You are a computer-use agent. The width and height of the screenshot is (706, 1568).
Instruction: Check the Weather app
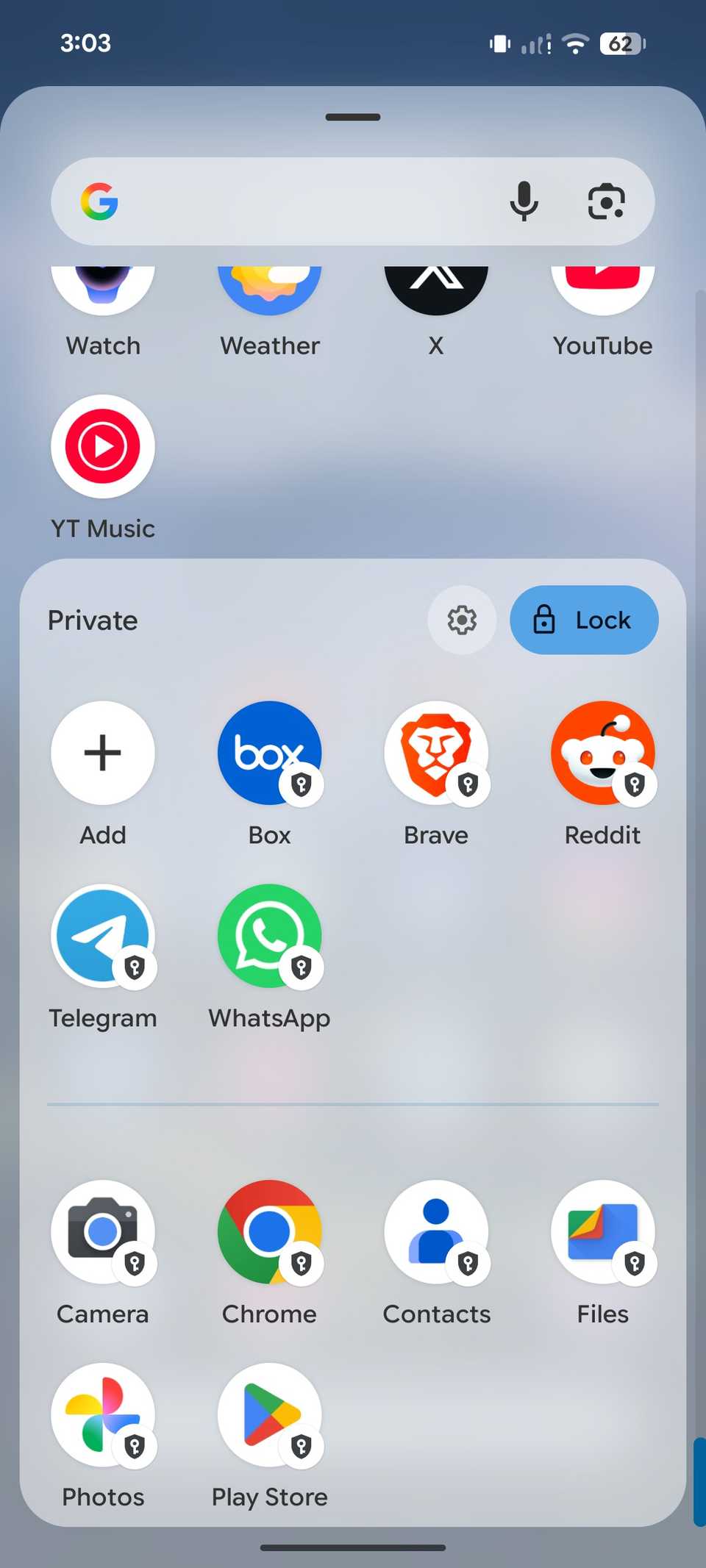point(269,287)
